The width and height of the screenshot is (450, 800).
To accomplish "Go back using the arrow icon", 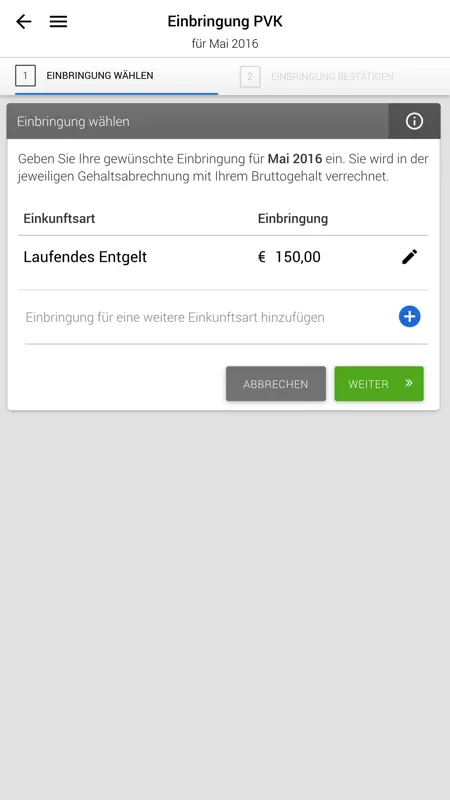I will click(23, 21).
